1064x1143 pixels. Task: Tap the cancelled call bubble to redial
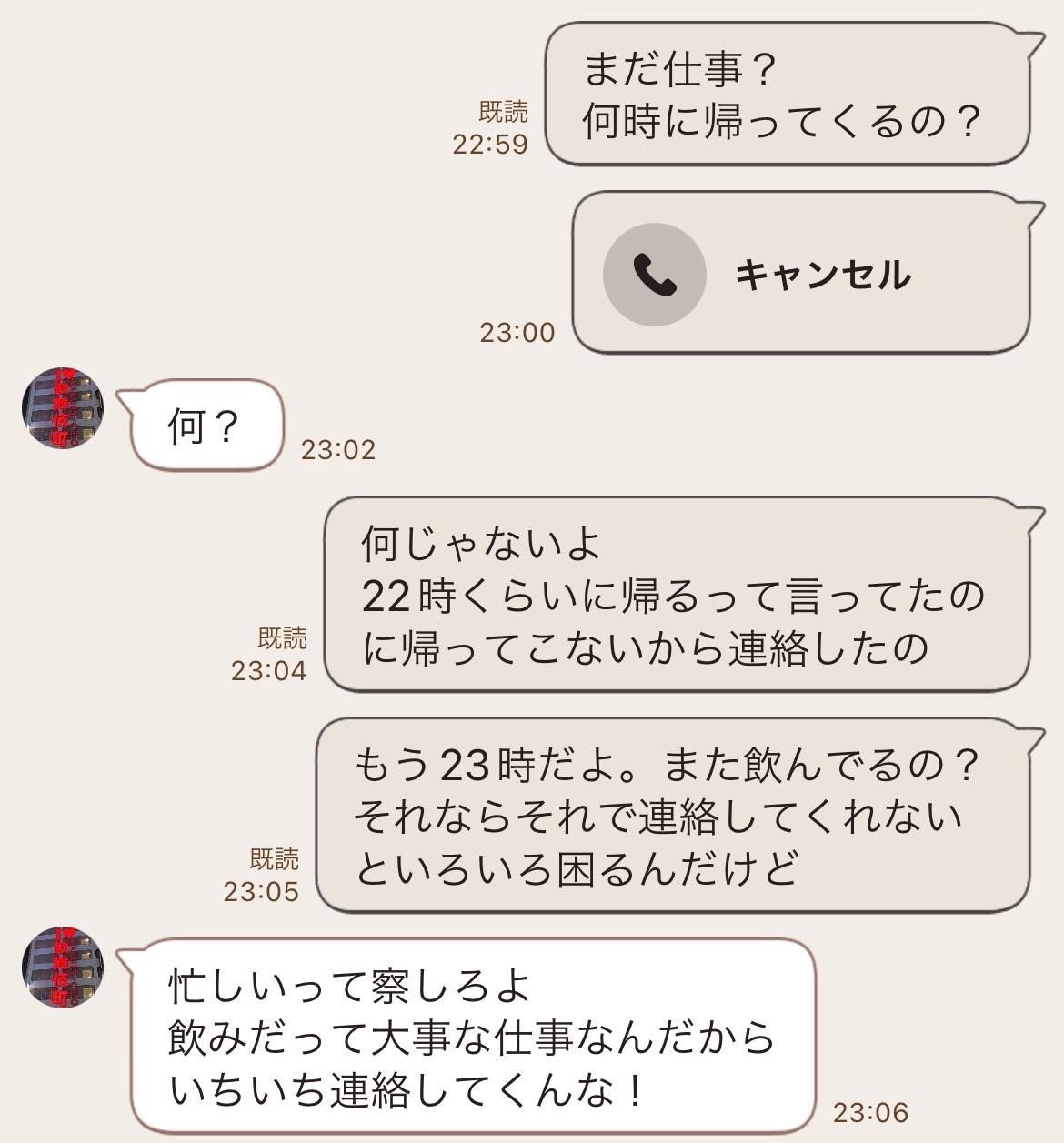point(800,274)
